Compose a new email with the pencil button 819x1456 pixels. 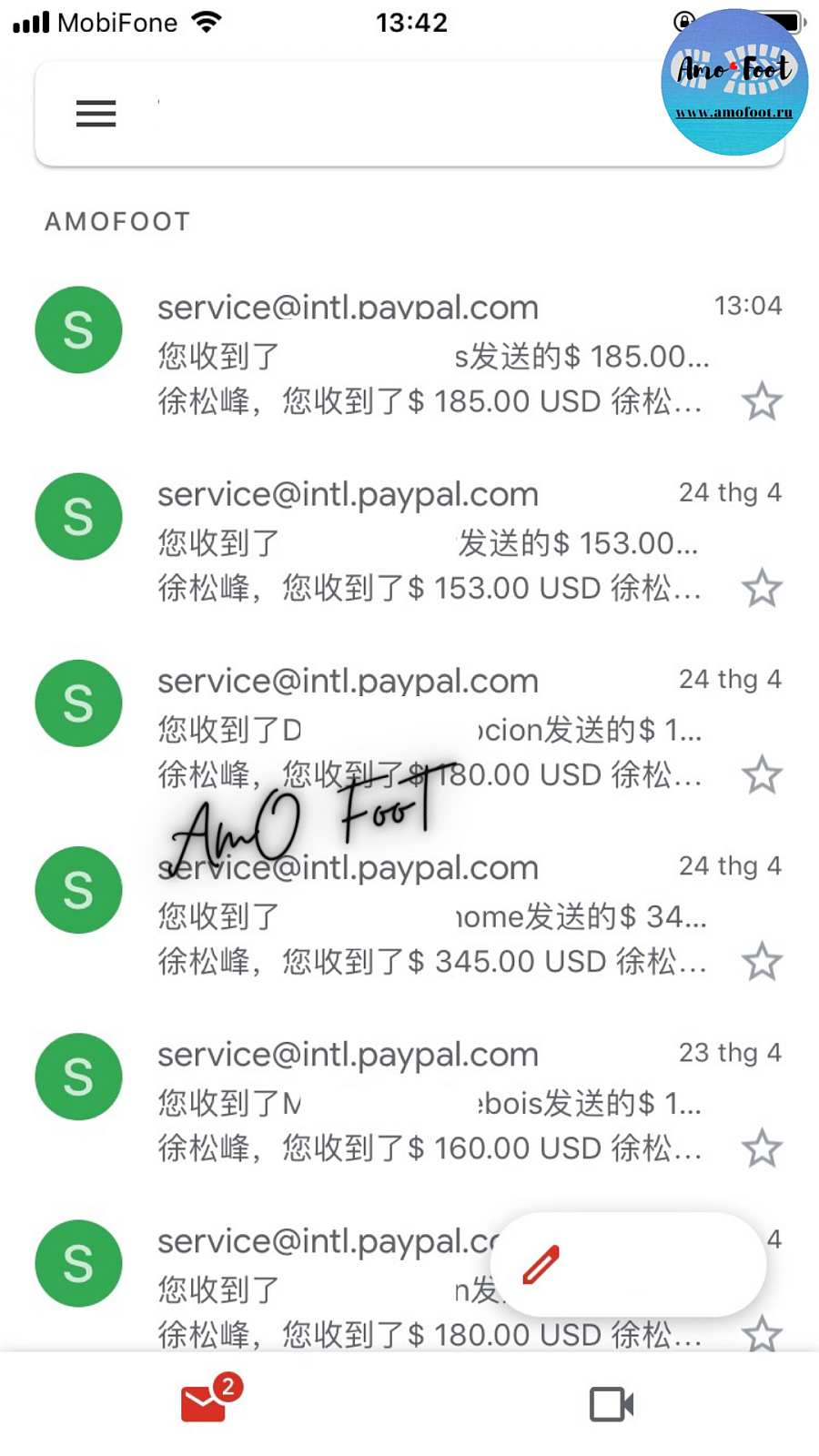[x=628, y=1265]
